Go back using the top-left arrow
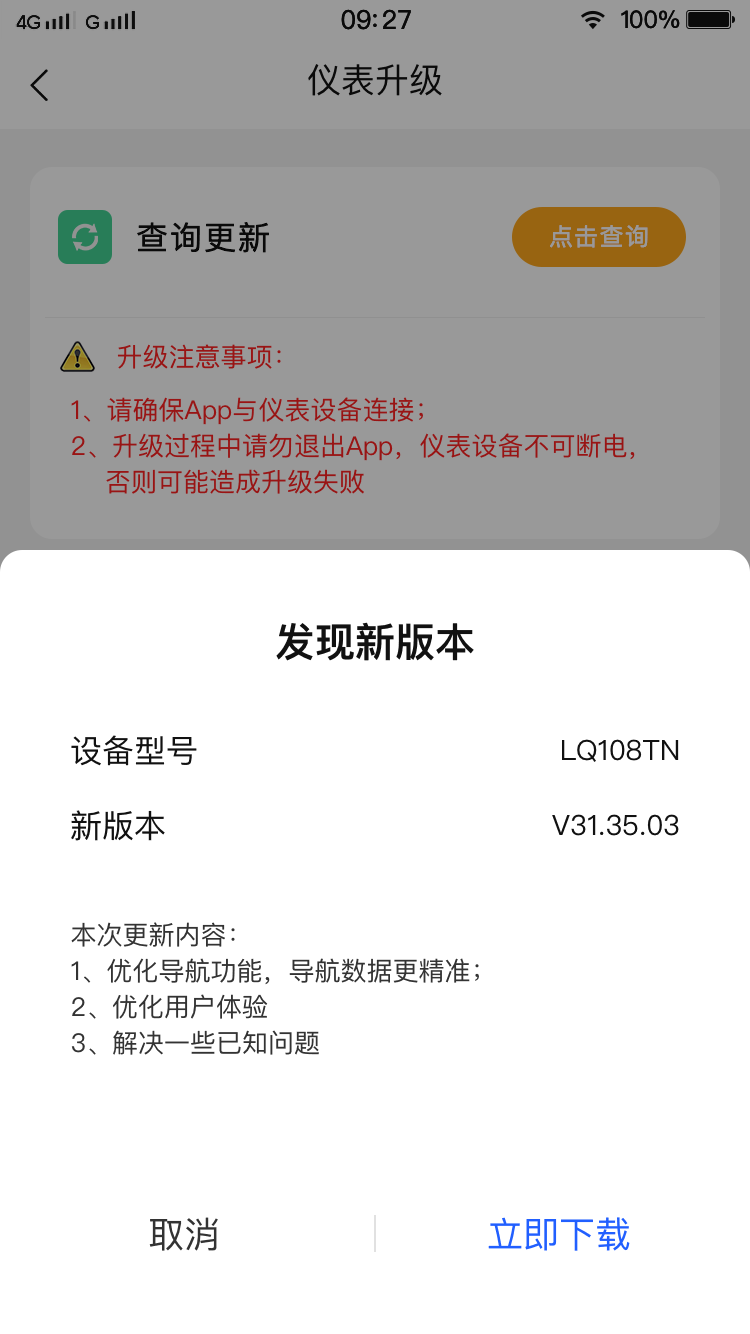Viewport: 750px width, 1334px height. (x=39, y=85)
